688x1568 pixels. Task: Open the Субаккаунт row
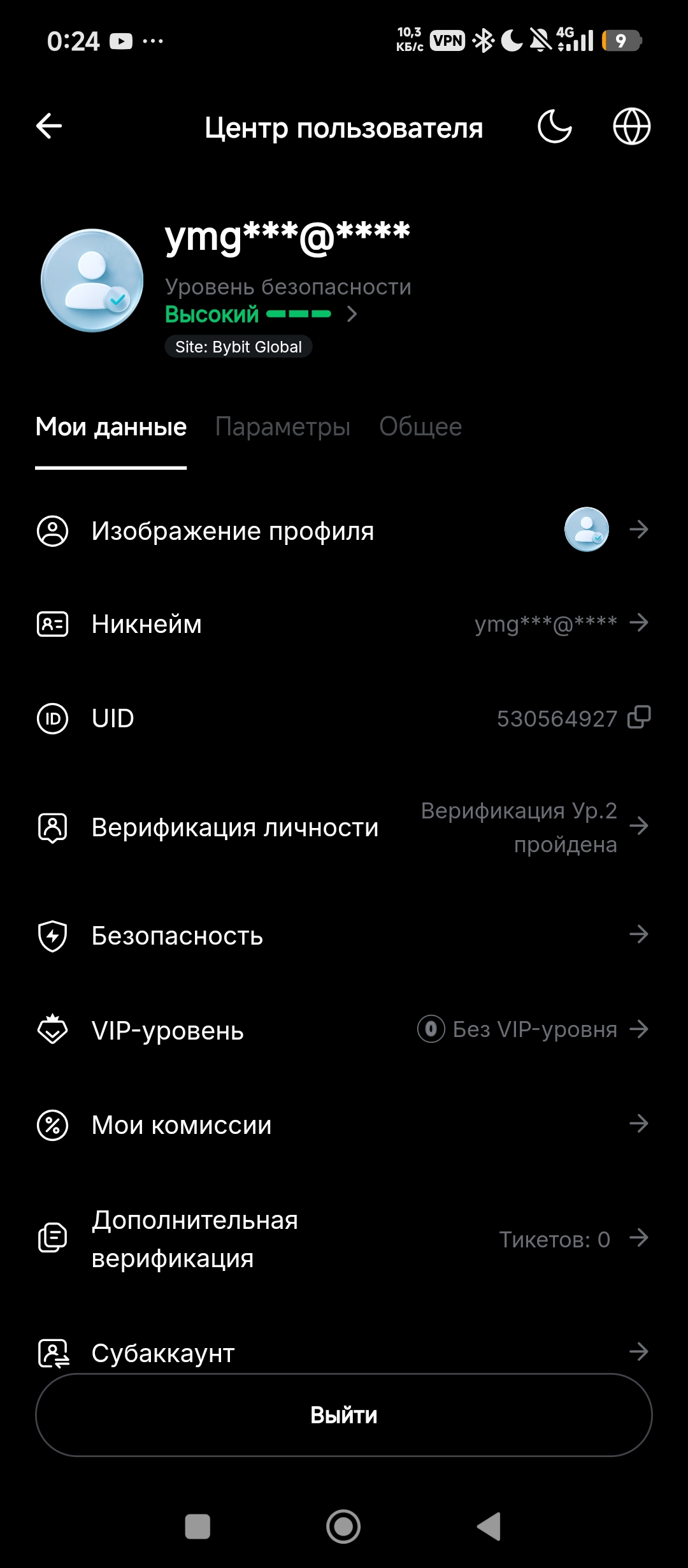pyautogui.click(x=344, y=1351)
